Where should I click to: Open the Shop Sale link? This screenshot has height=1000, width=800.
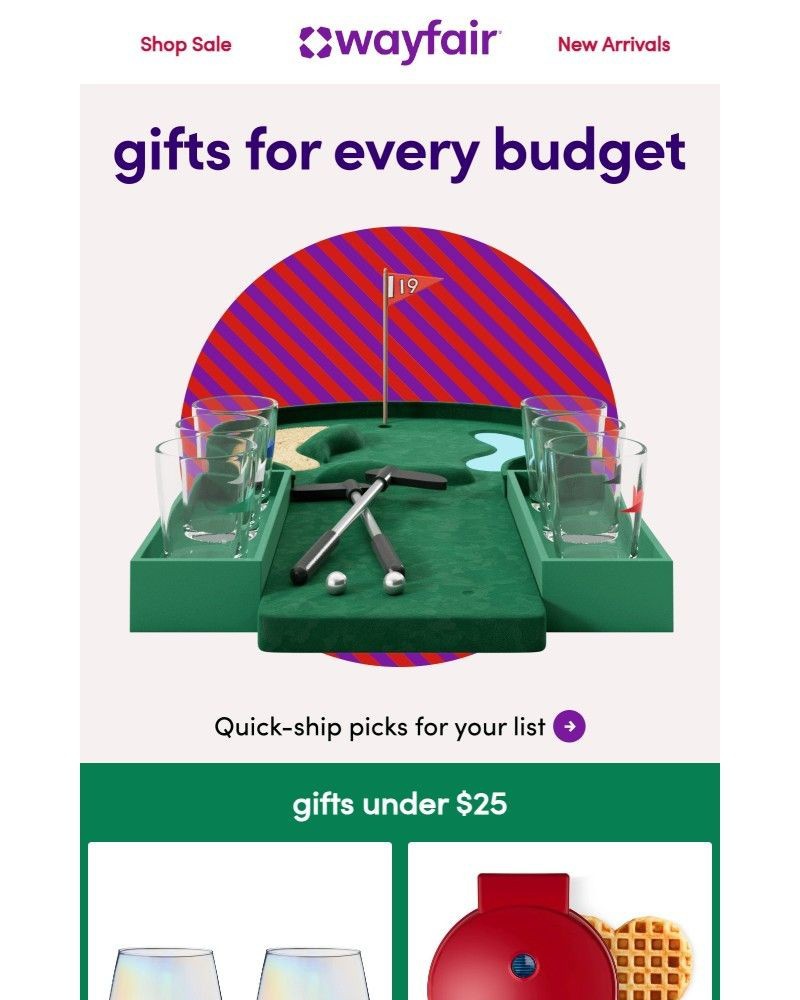185,44
